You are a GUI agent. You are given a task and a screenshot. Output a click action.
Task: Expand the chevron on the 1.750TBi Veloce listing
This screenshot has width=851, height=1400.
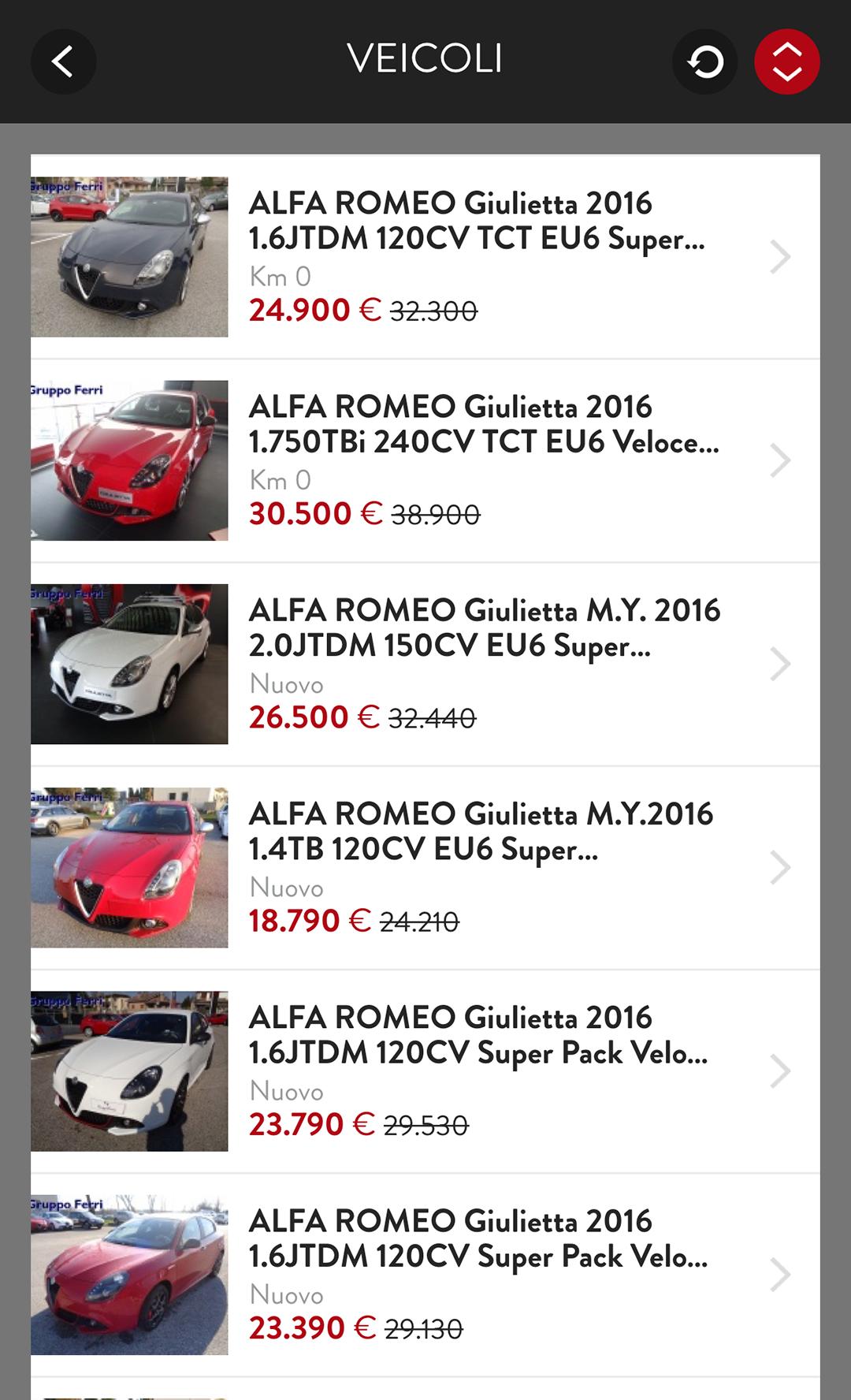[x=781, y=459]
